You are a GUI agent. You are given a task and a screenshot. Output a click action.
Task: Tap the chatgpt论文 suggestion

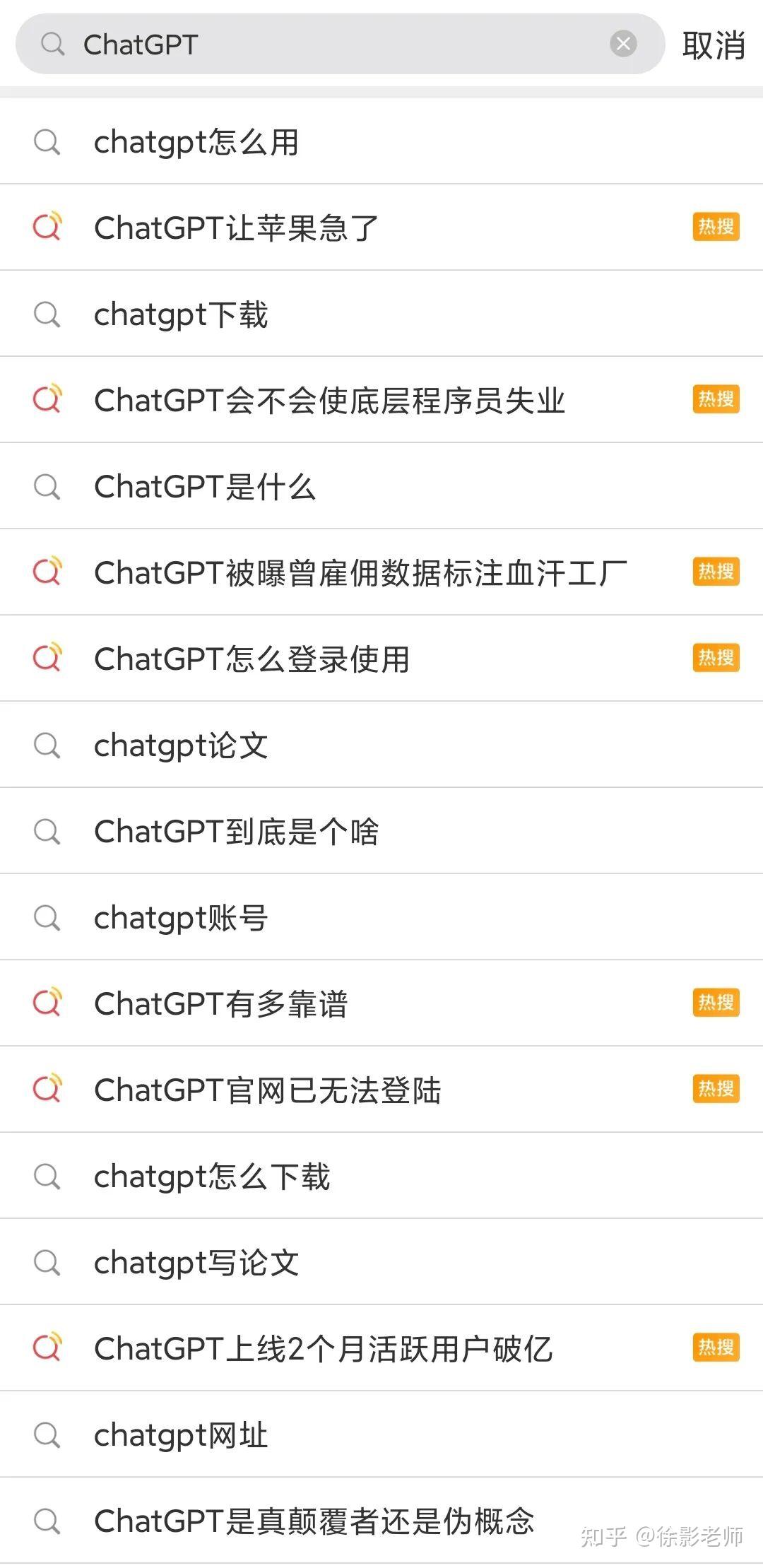tap(181, 745)
